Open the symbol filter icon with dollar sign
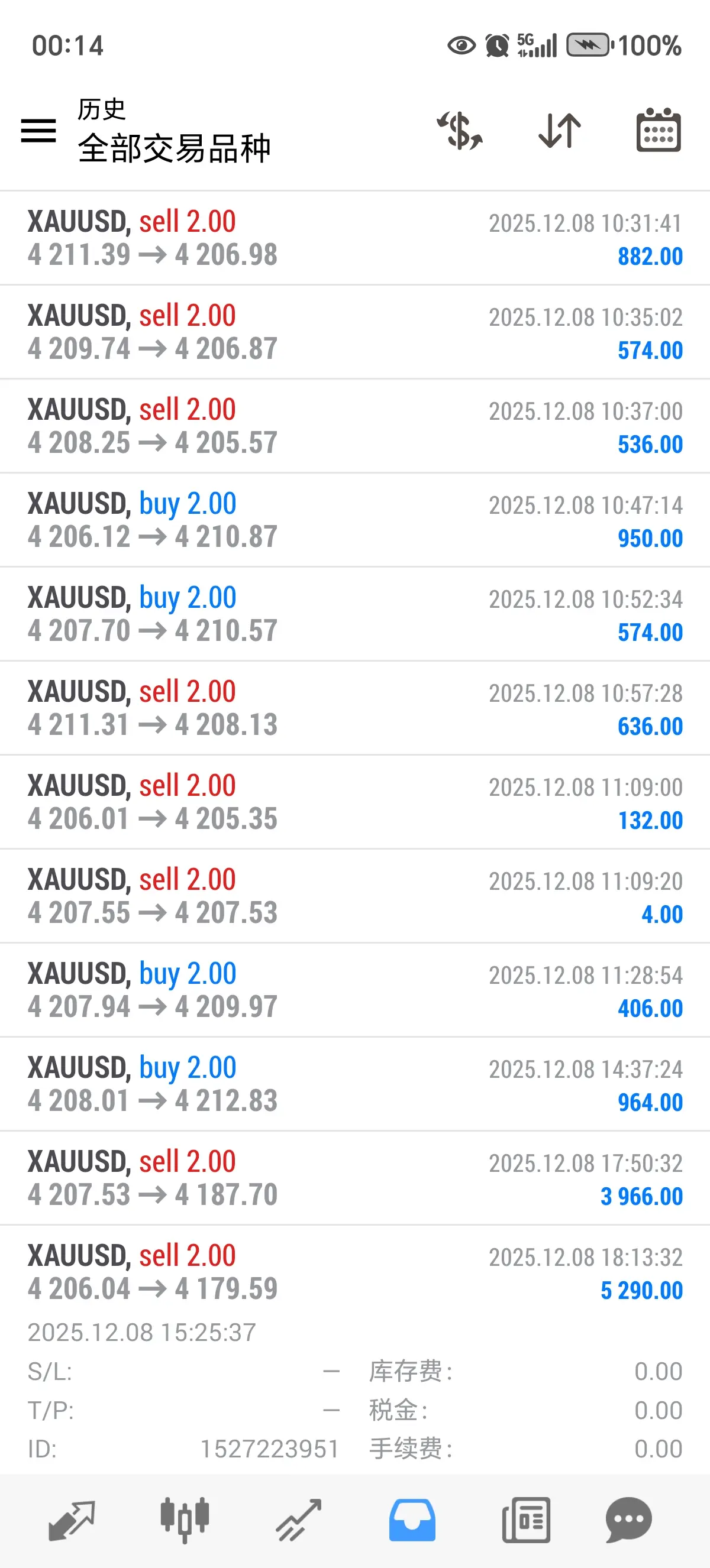This screenshot has height=1568, width=710. [x=460, y=131]
